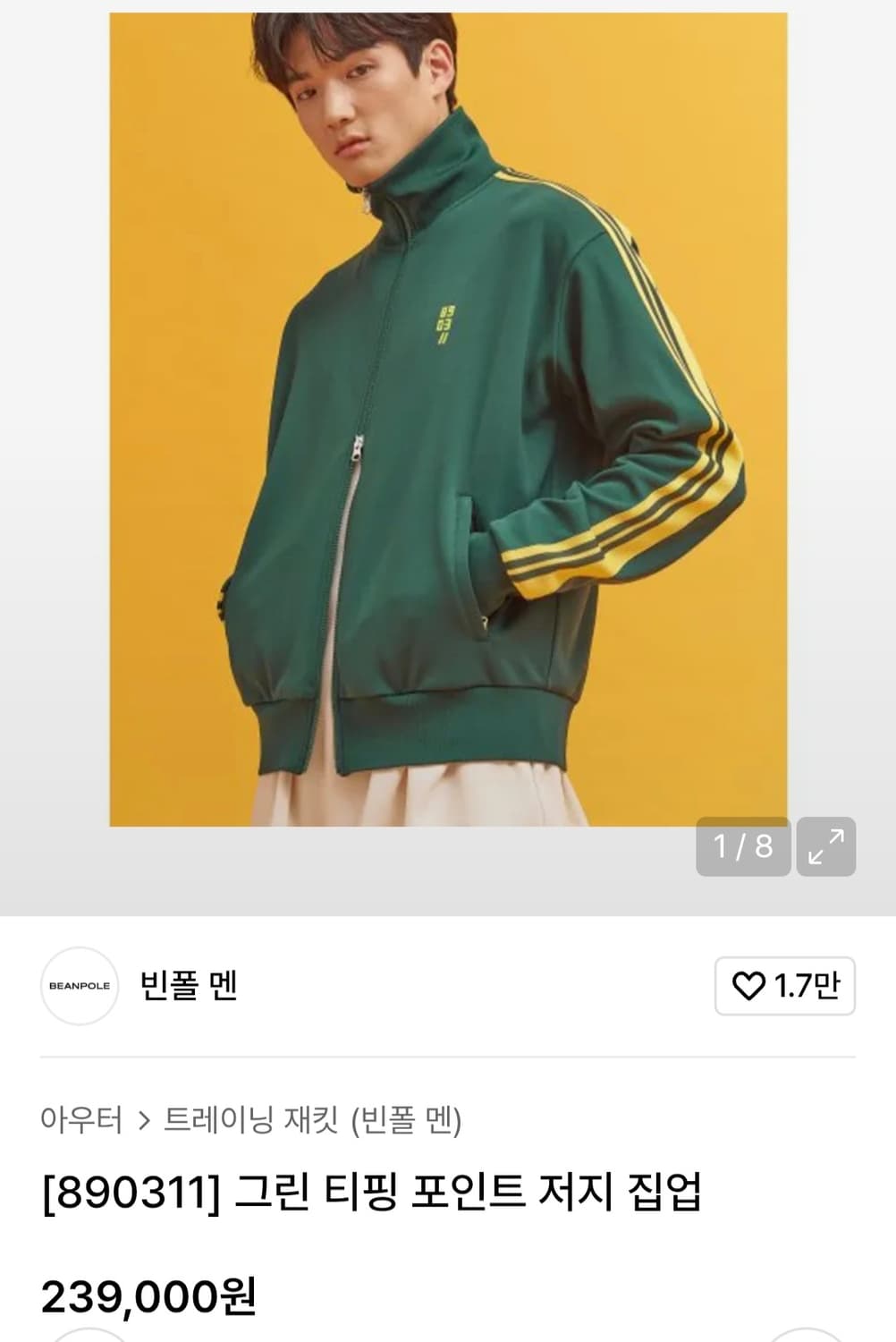This screenshot has width=896, height=1342.
Task: Navigate to the 아우터 category
Action: 79,1117
